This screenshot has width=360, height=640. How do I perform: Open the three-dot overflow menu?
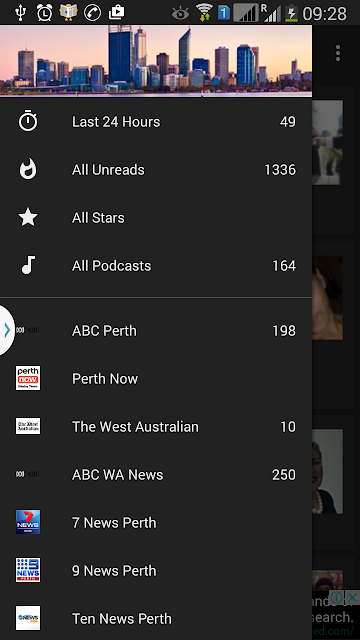(338, 53)
